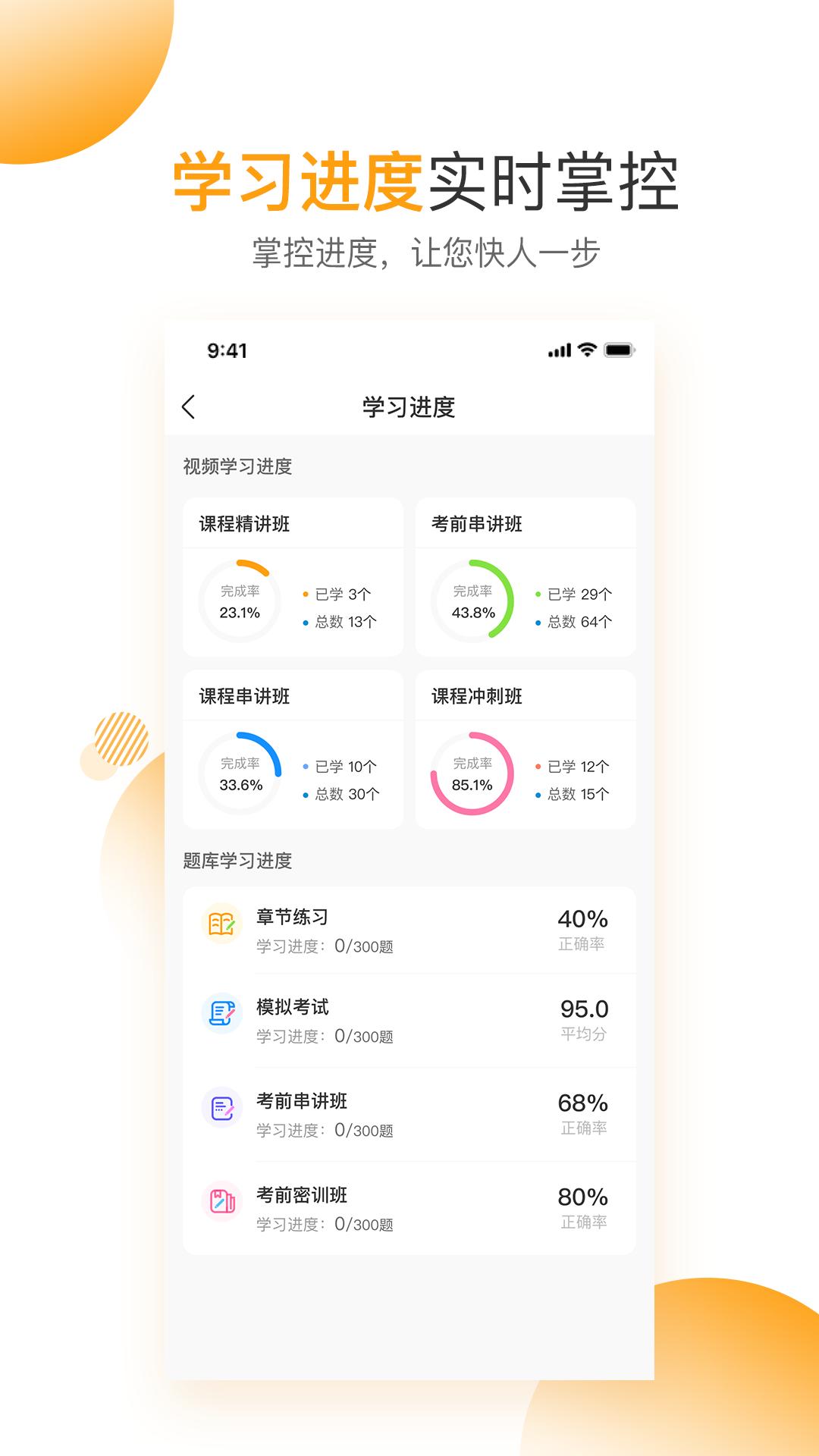
Task: Open the 模拟考试 progress row
Action: click(x=409, y=1020)
